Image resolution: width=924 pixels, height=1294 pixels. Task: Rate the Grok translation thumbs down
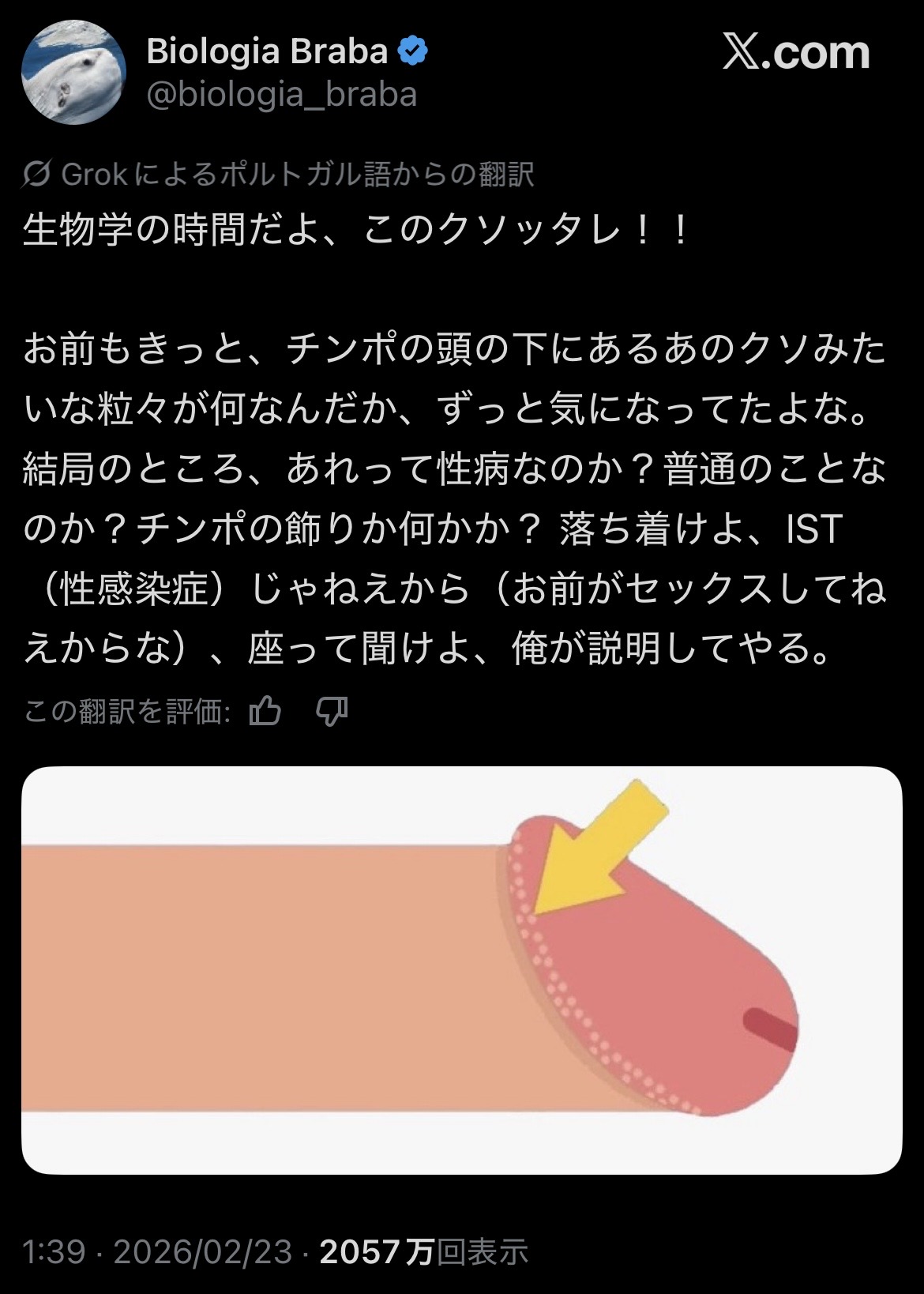pos(332,711)
